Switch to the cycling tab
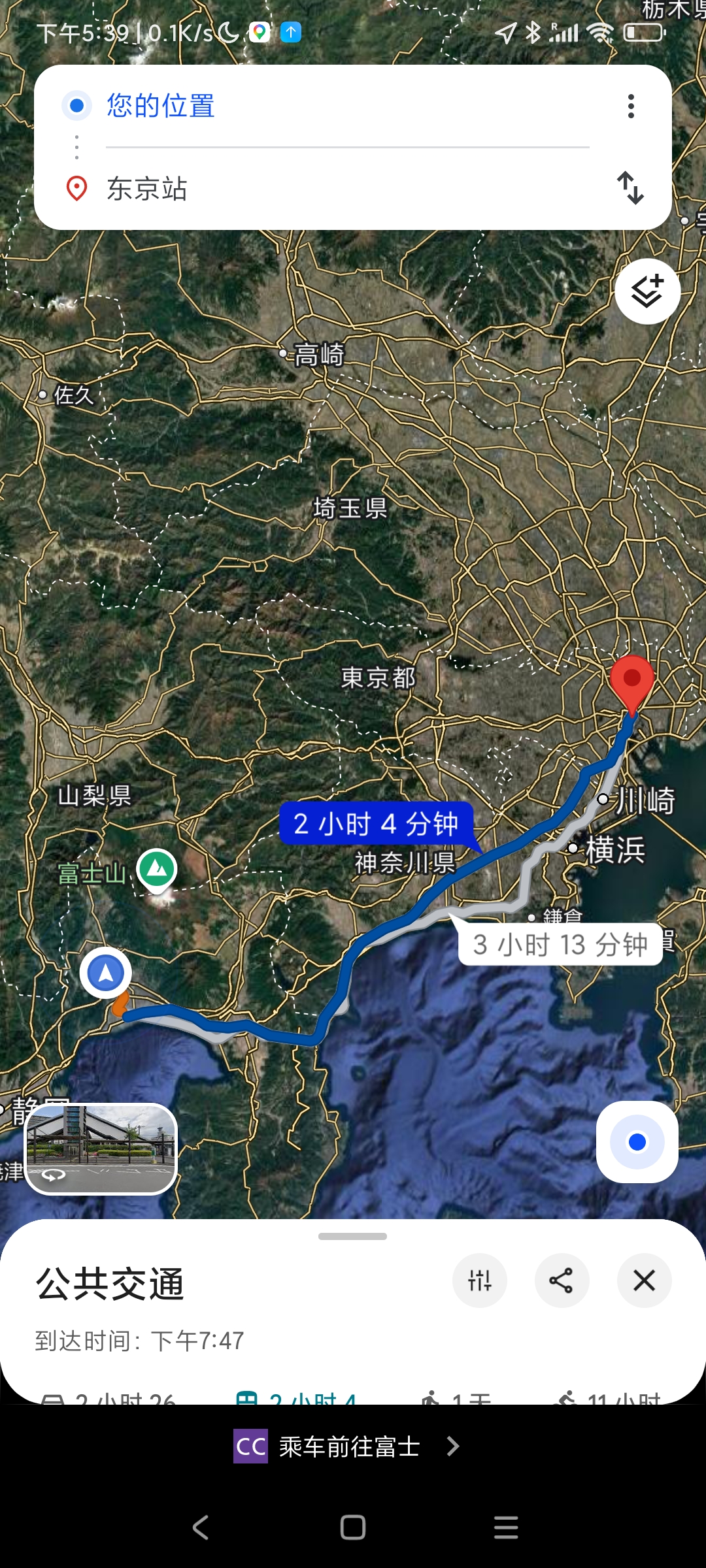Image resolution: width=706 pixels, height=1568 pixels. [608, 1397]
